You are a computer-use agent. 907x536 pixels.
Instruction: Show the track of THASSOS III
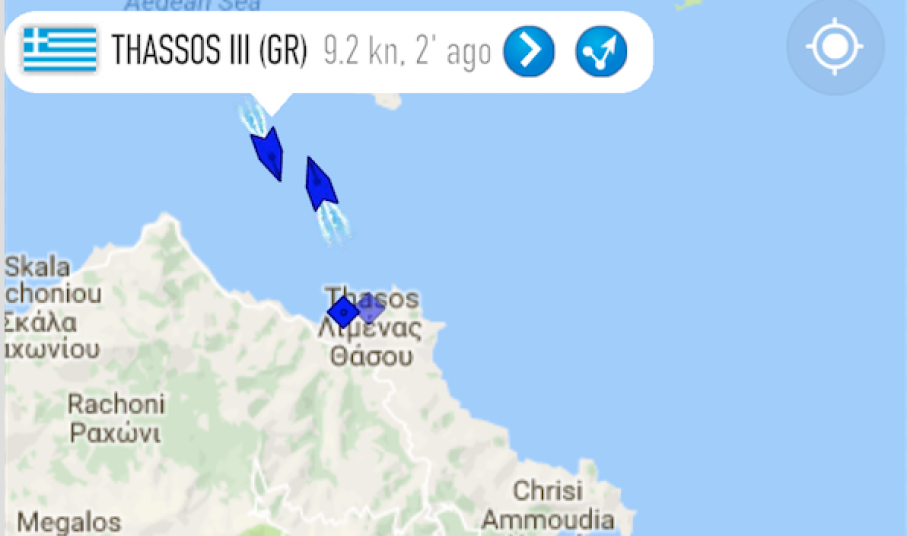pos(601,50)
